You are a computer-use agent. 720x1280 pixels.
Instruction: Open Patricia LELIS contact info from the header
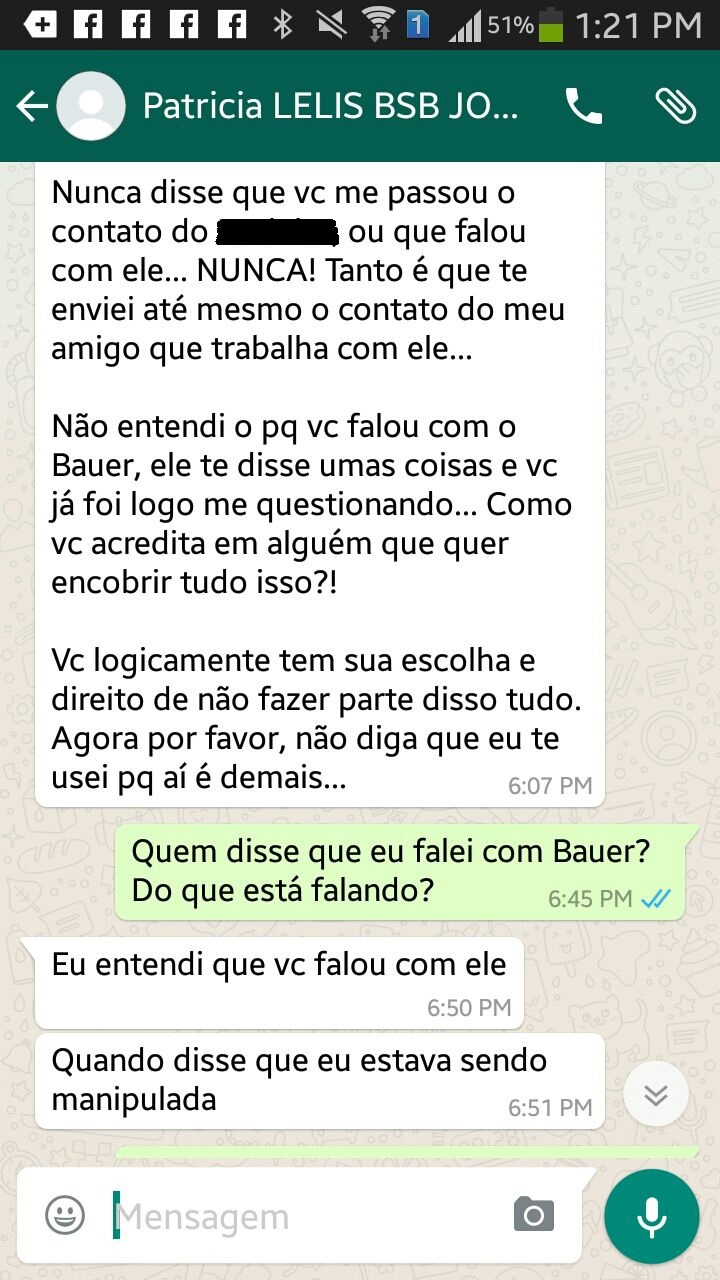[x=330, y=106]
